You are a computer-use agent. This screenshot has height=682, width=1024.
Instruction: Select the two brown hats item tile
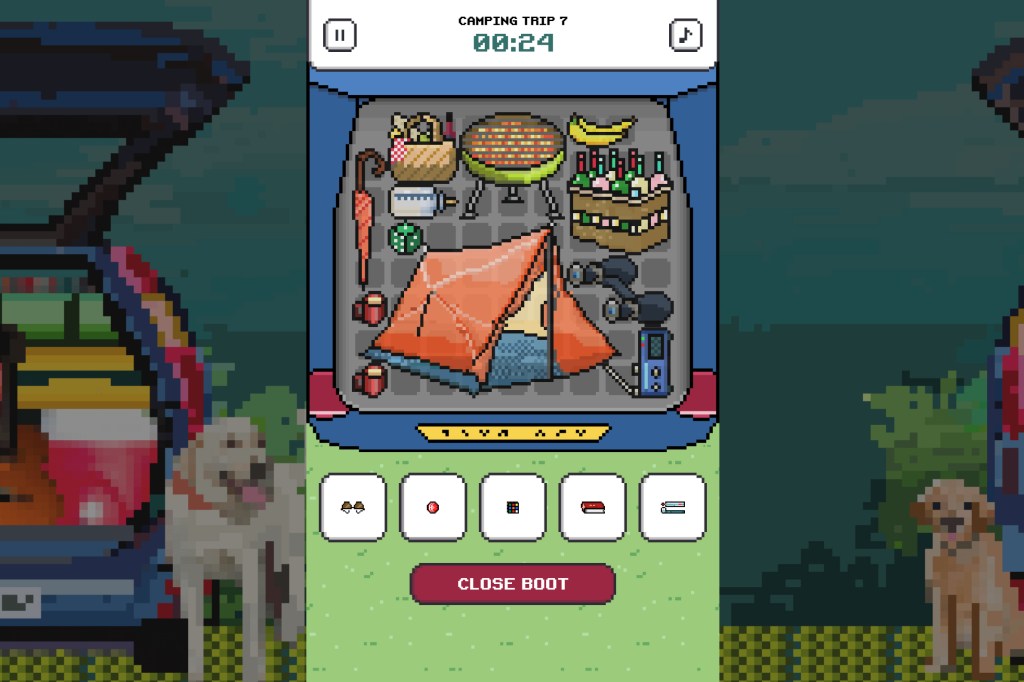tap(353, 507)
